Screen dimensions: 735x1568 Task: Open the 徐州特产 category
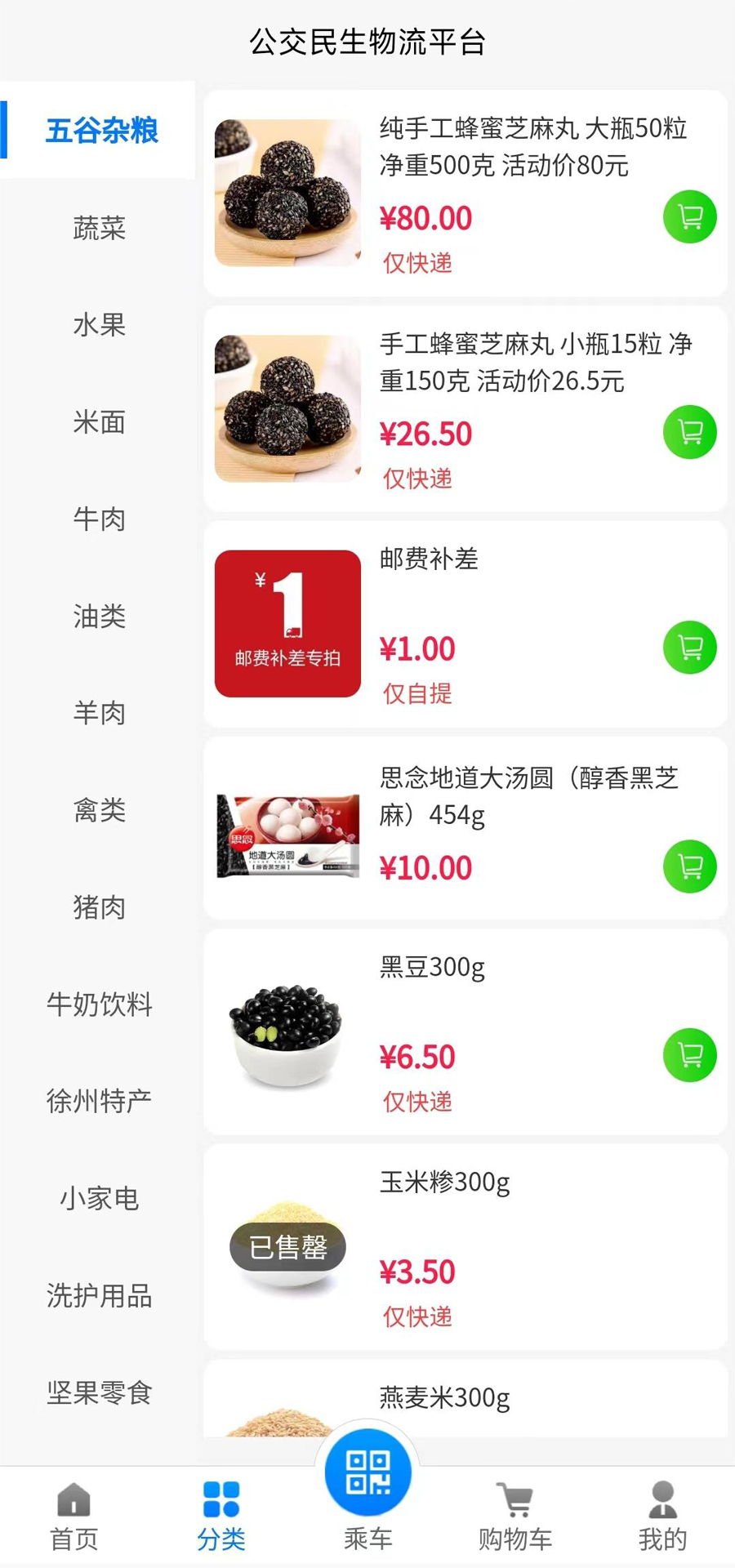tap(99, 1102)
